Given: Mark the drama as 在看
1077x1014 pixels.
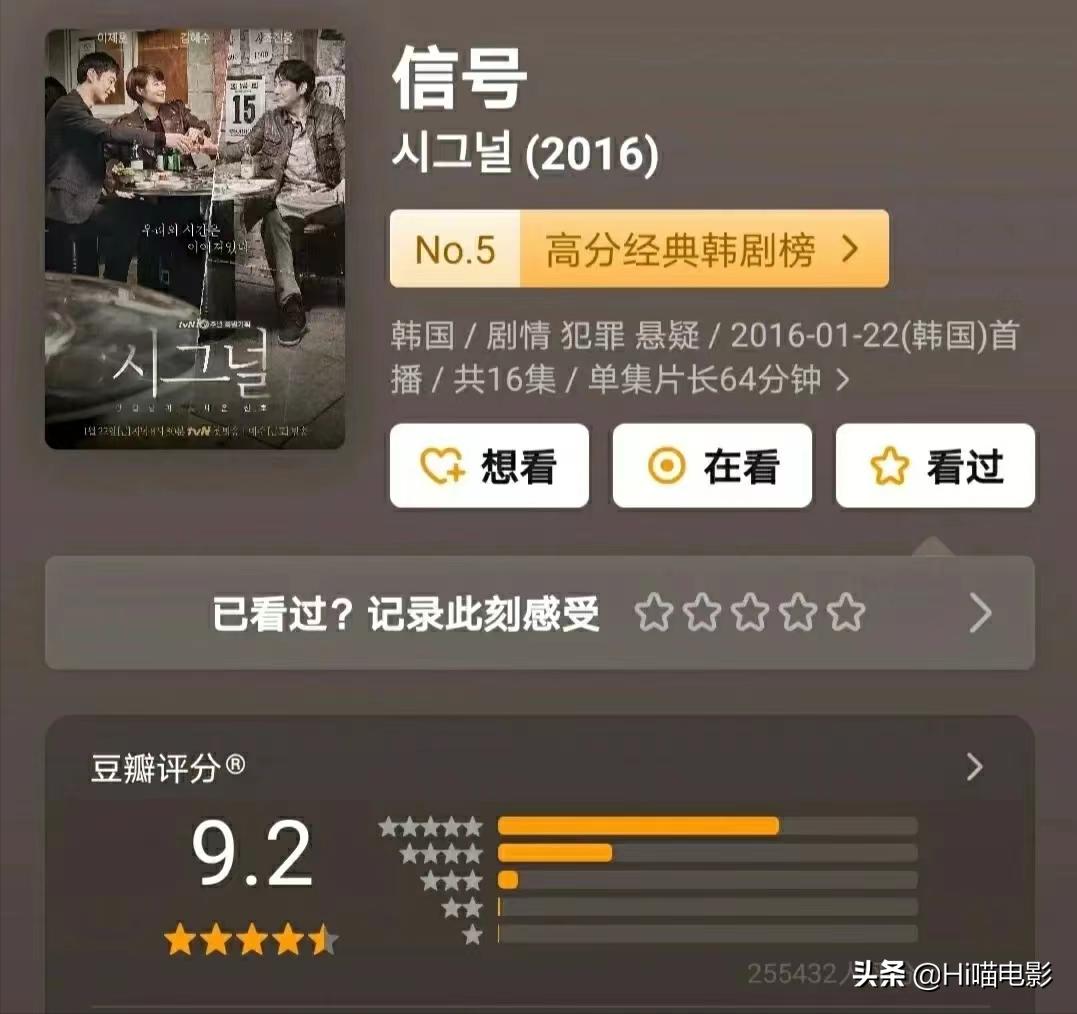Looking at the screenshot, I should [x=712, y=466].
